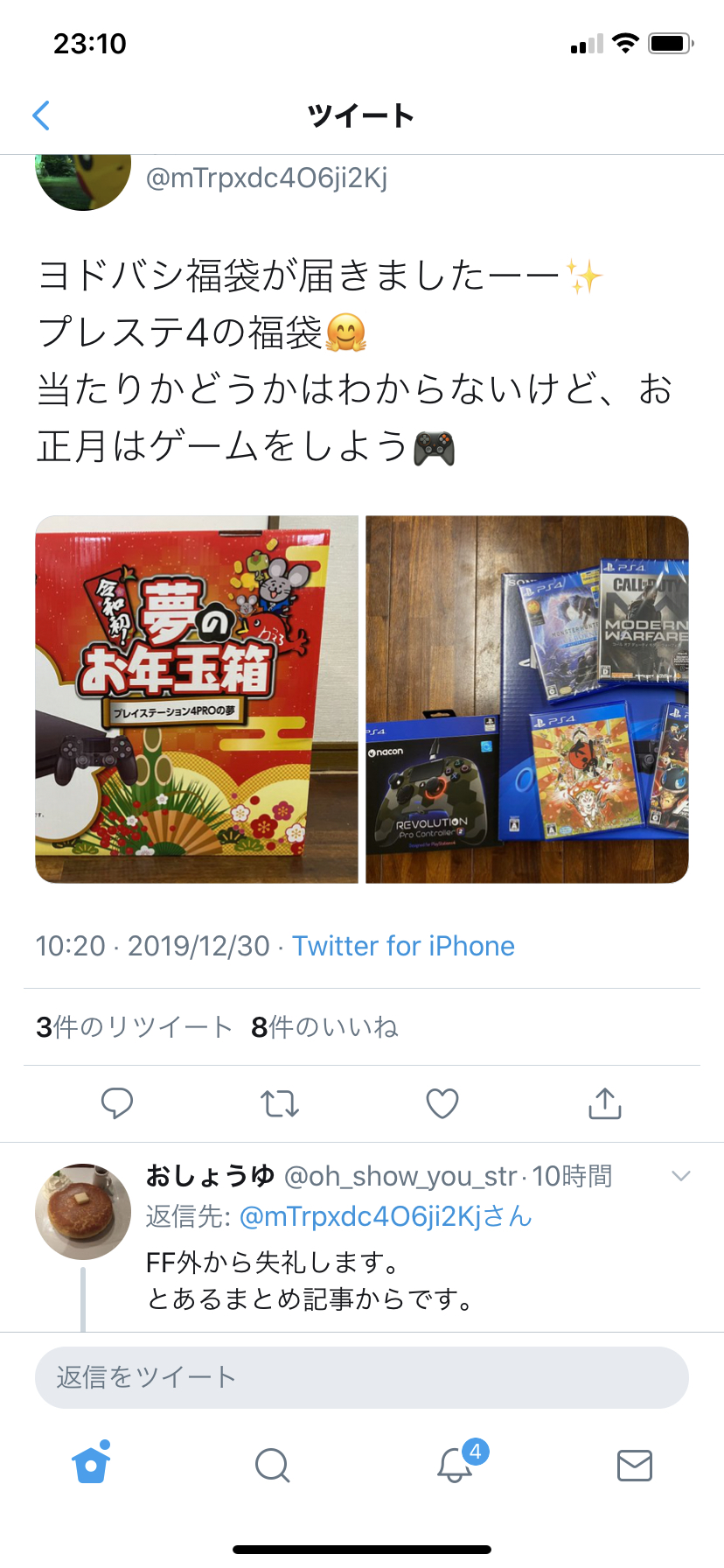Like the tweet with the heart icon
The height and width of the screenshot is (1568, 724).
[442, 1103]
